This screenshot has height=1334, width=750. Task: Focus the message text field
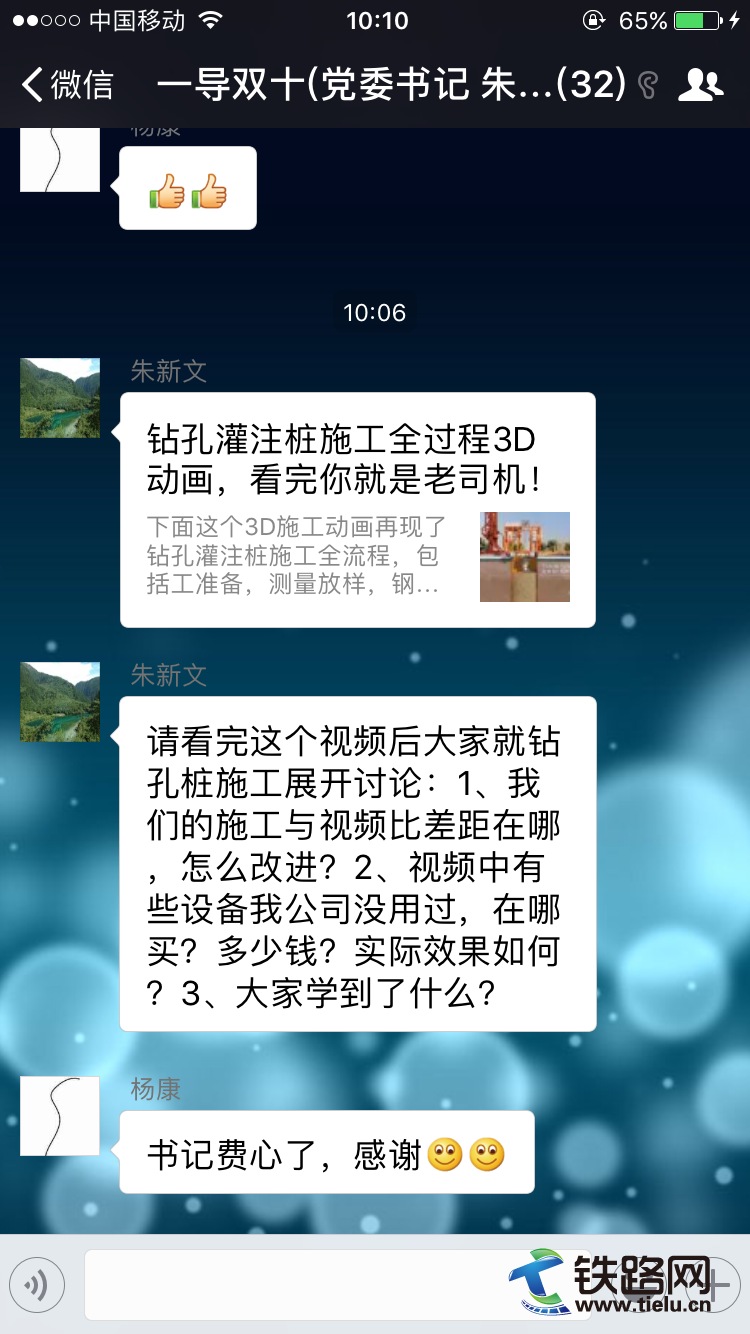pyautogui.click(x=290, y=1284)
